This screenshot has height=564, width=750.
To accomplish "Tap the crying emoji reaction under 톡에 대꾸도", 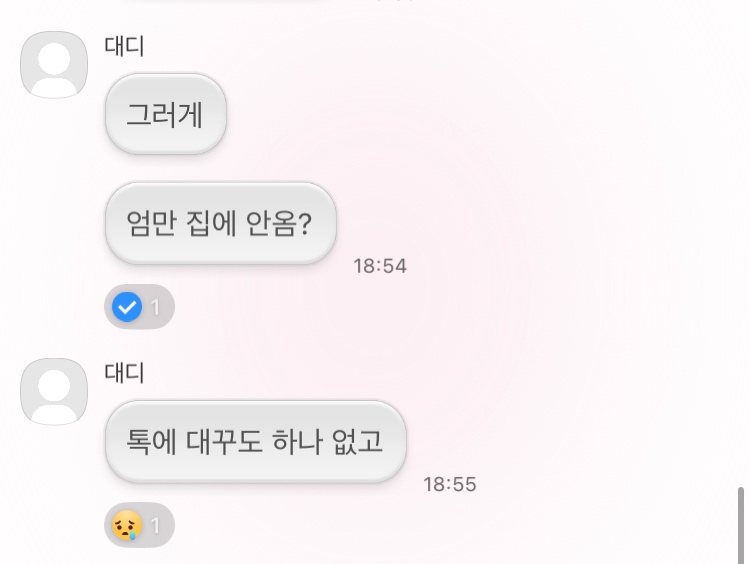I will 139,525.
